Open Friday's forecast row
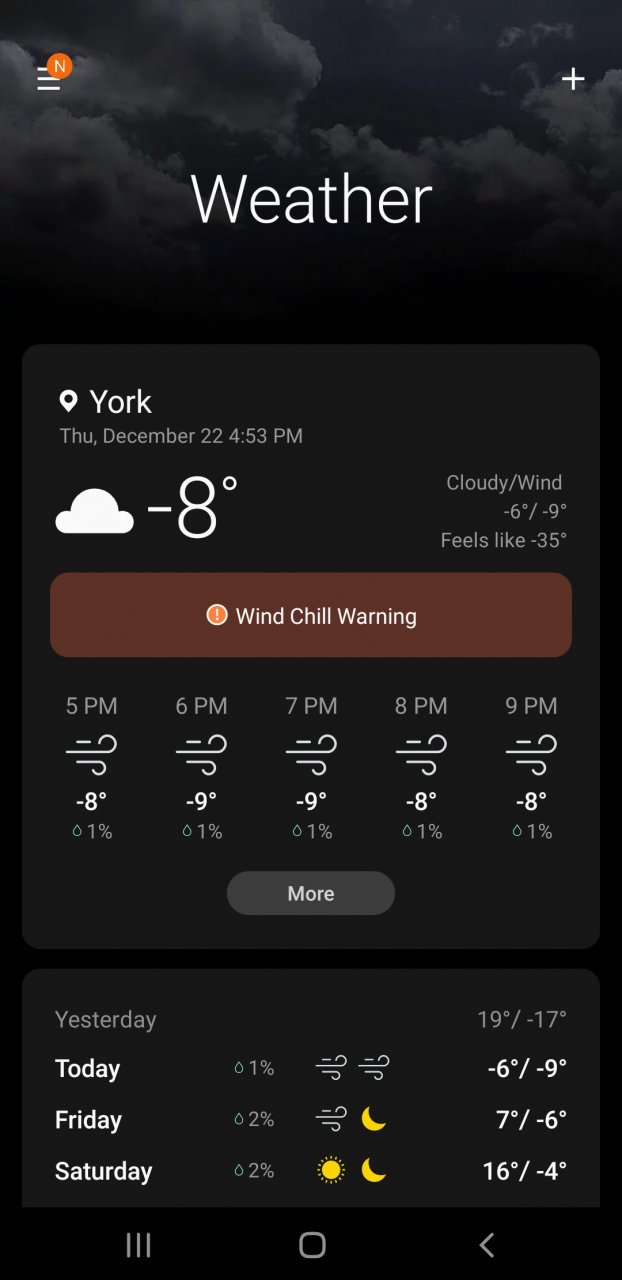This screenshot has height=1280, width=622. coord(311,1119)
